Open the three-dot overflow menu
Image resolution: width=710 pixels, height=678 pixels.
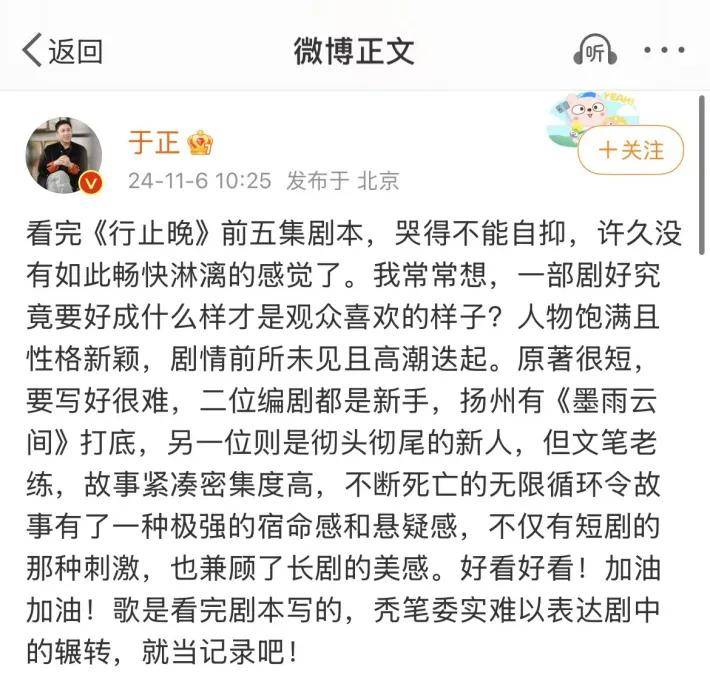(x=663, y=49)
